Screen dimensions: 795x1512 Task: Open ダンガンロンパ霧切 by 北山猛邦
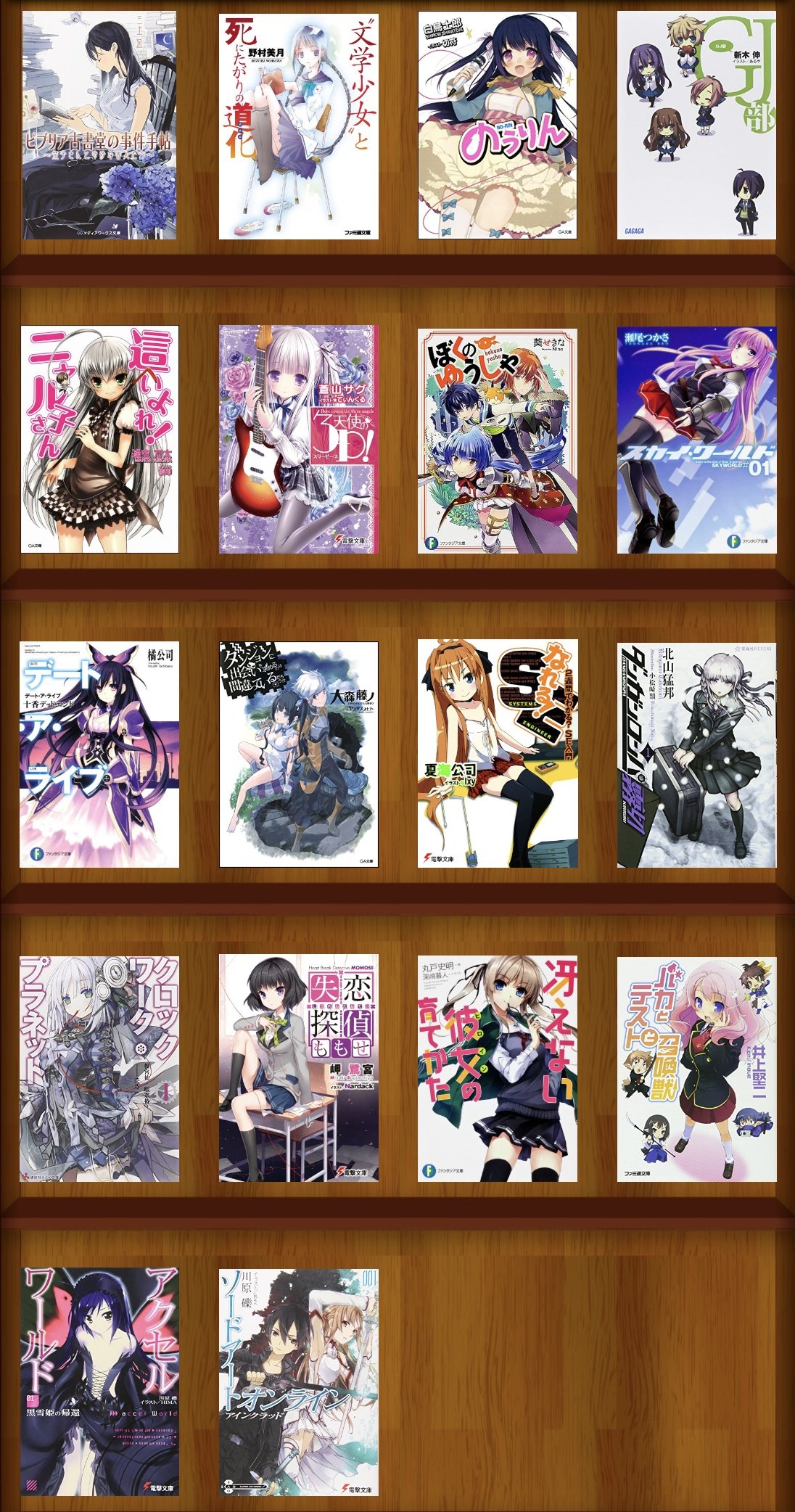[x=696, y=755]
